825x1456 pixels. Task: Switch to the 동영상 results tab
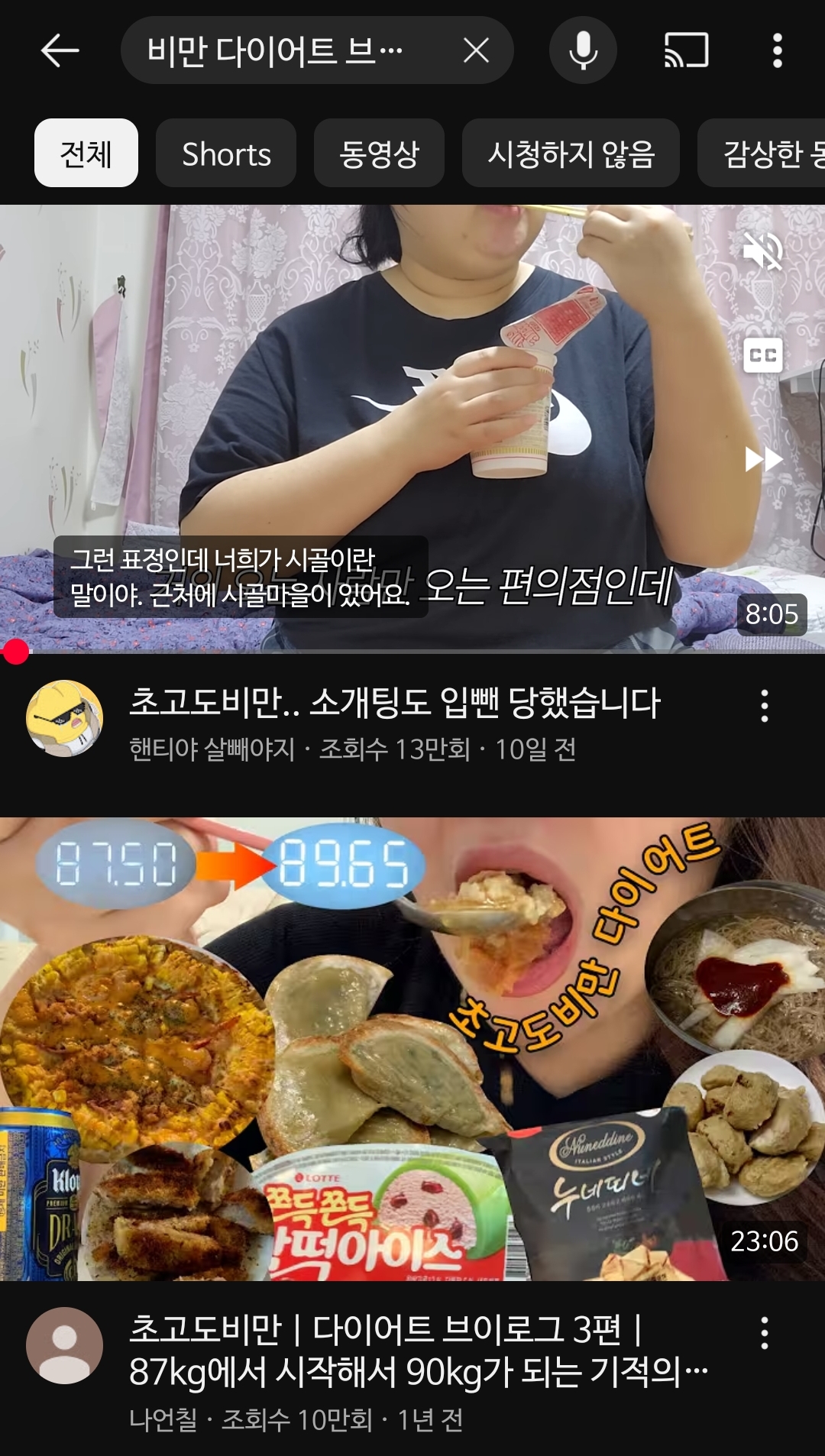pyautogui.click(x=377, y=154)
